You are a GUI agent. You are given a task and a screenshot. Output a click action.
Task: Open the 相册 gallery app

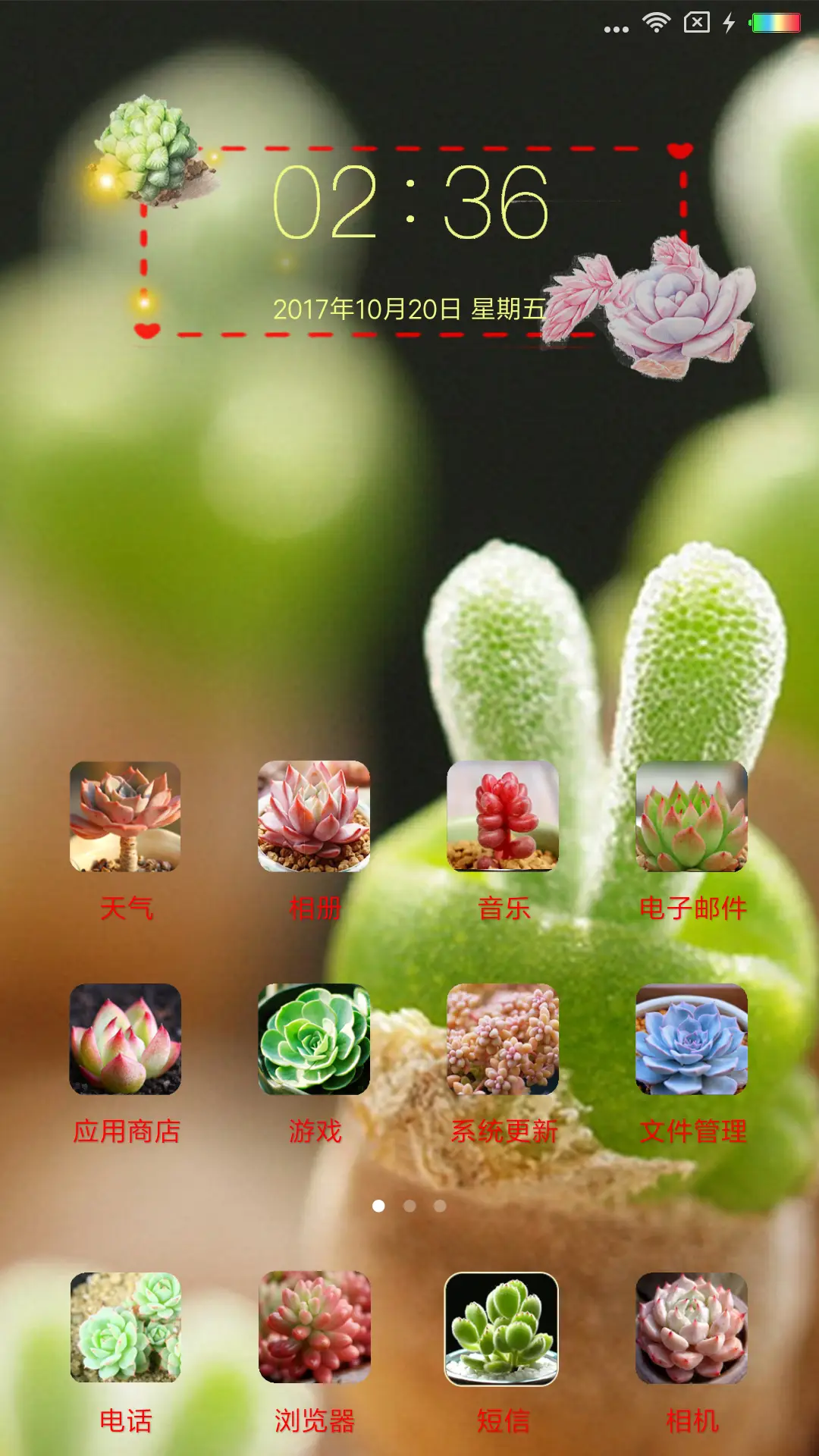pos(314,817)
